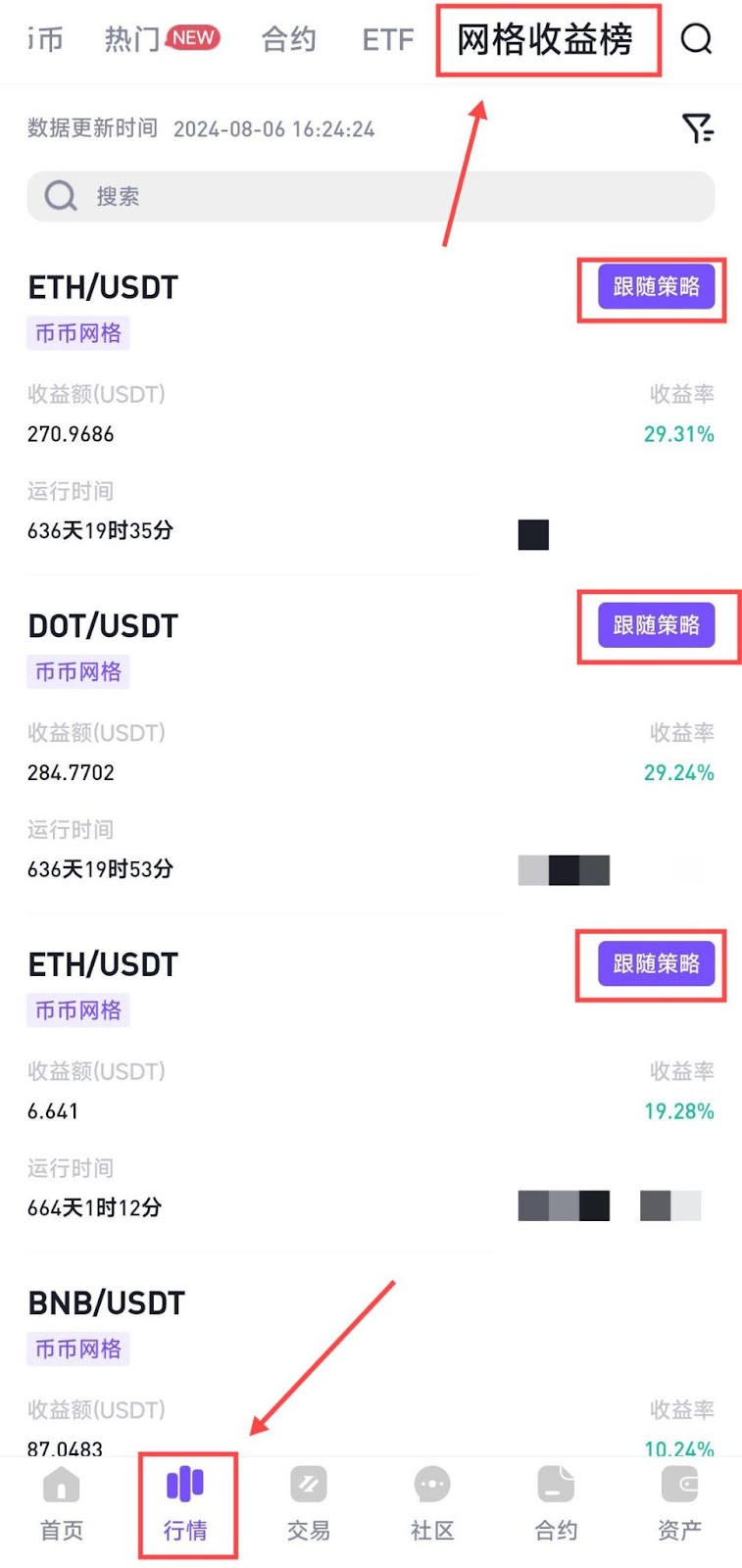Switch to the 热门 tab
This screenshot has width=742, height=1568.
[132, 39]
